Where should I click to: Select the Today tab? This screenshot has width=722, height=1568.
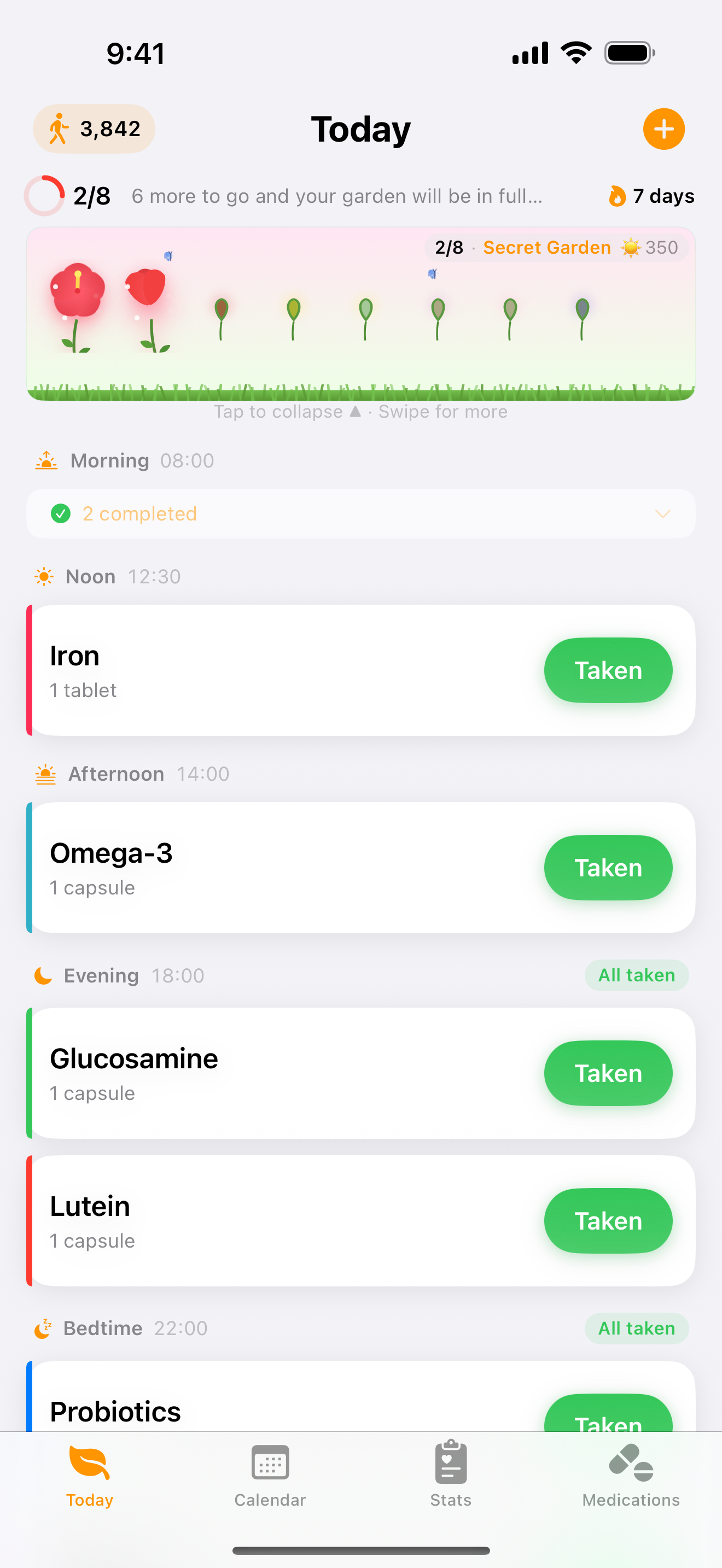(x=90, y=1473)
